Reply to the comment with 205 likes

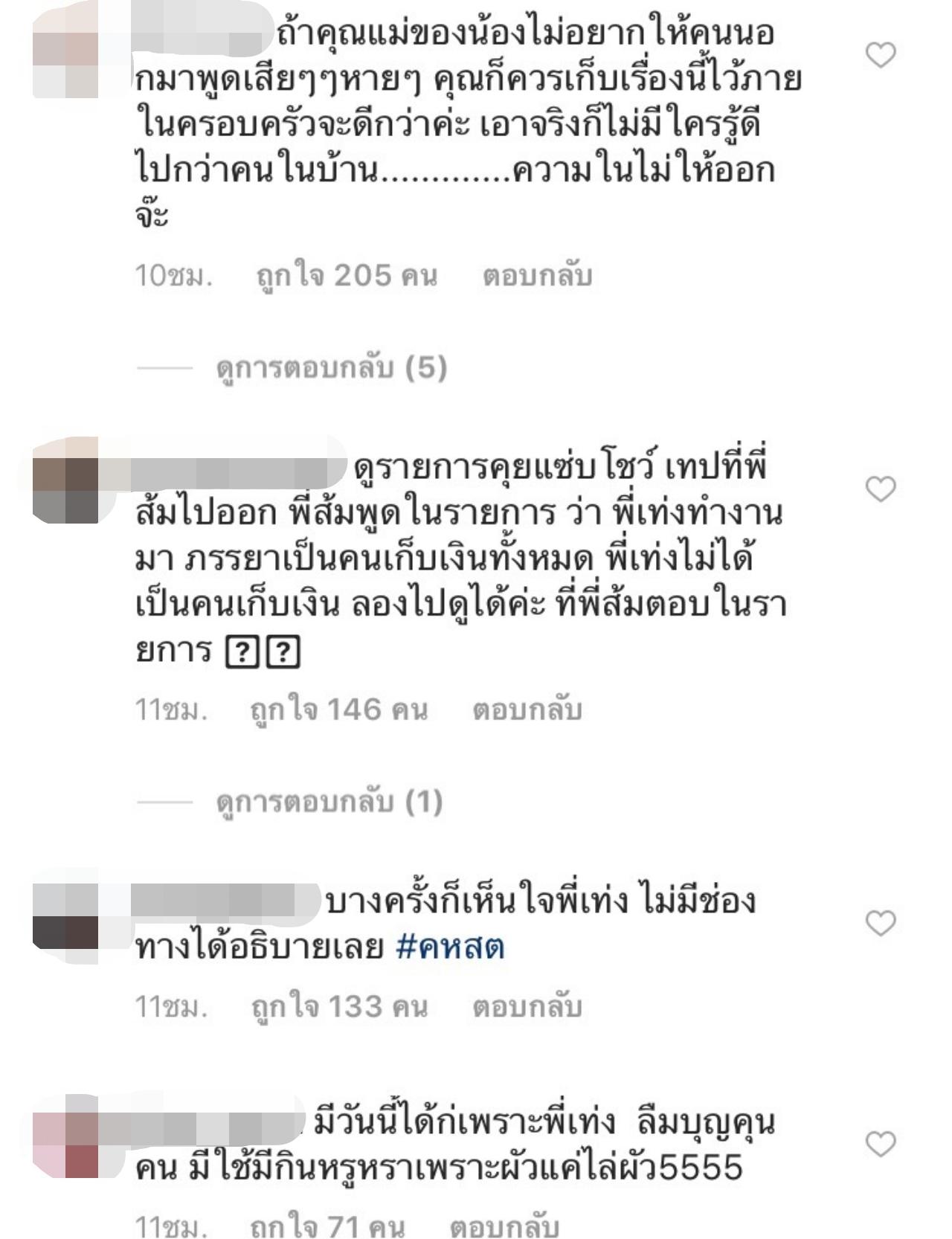[x=537, y=276]
